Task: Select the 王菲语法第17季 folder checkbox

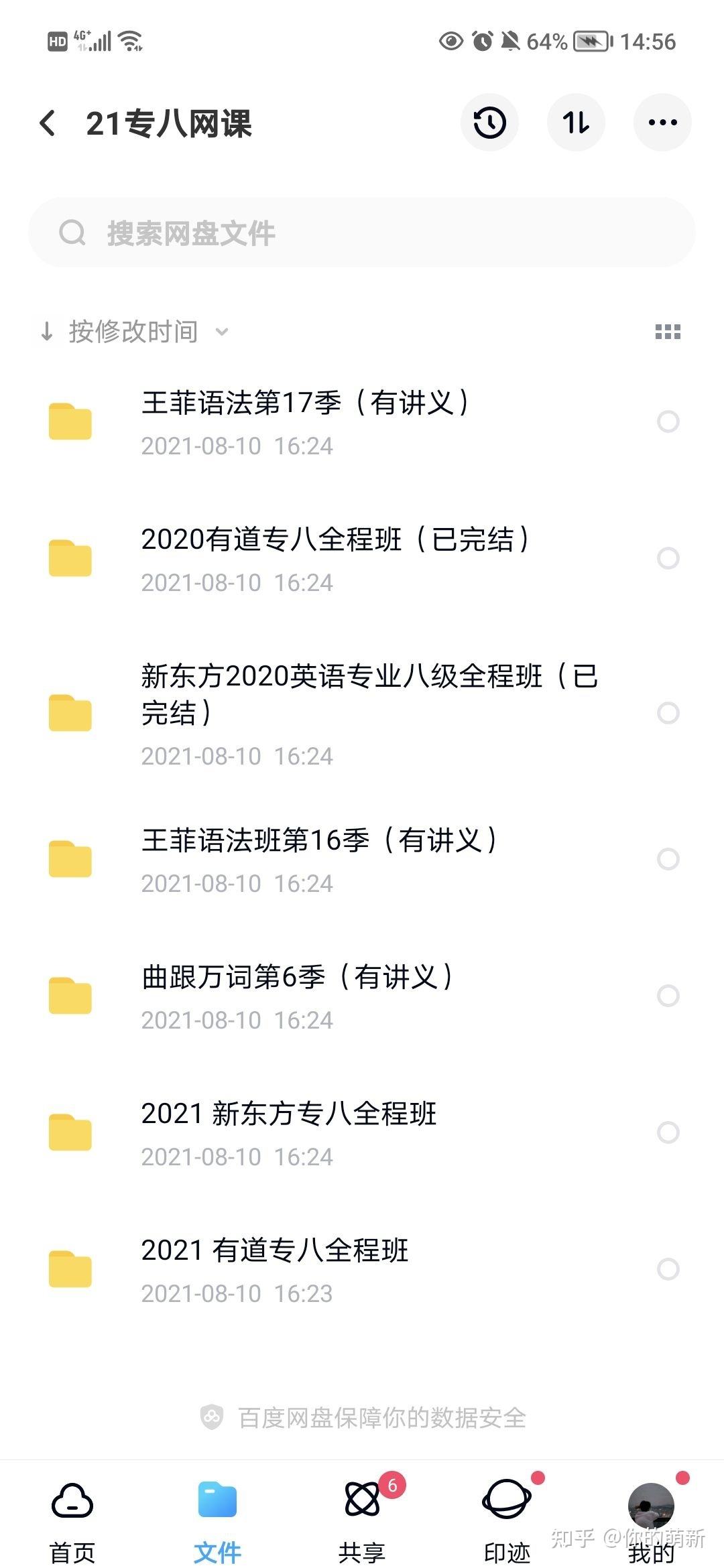Action: click(668, 421)
